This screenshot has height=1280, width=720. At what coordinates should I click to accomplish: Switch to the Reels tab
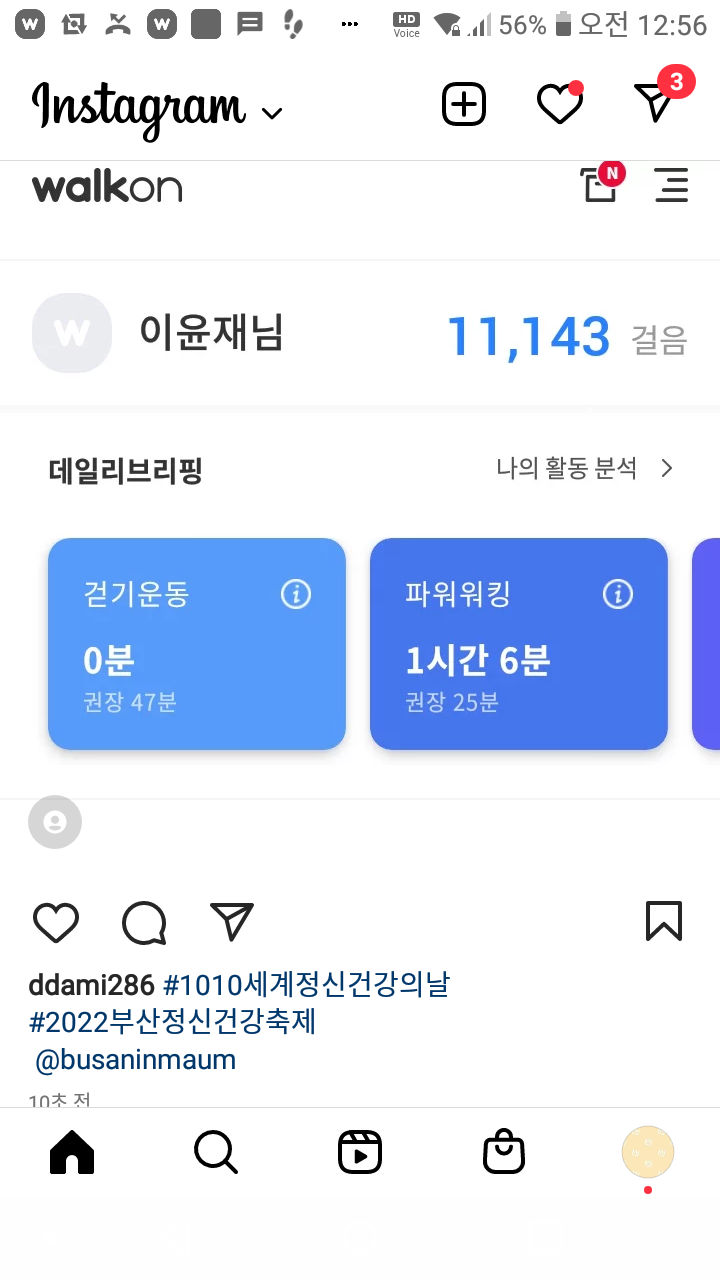click(360, 1153)
